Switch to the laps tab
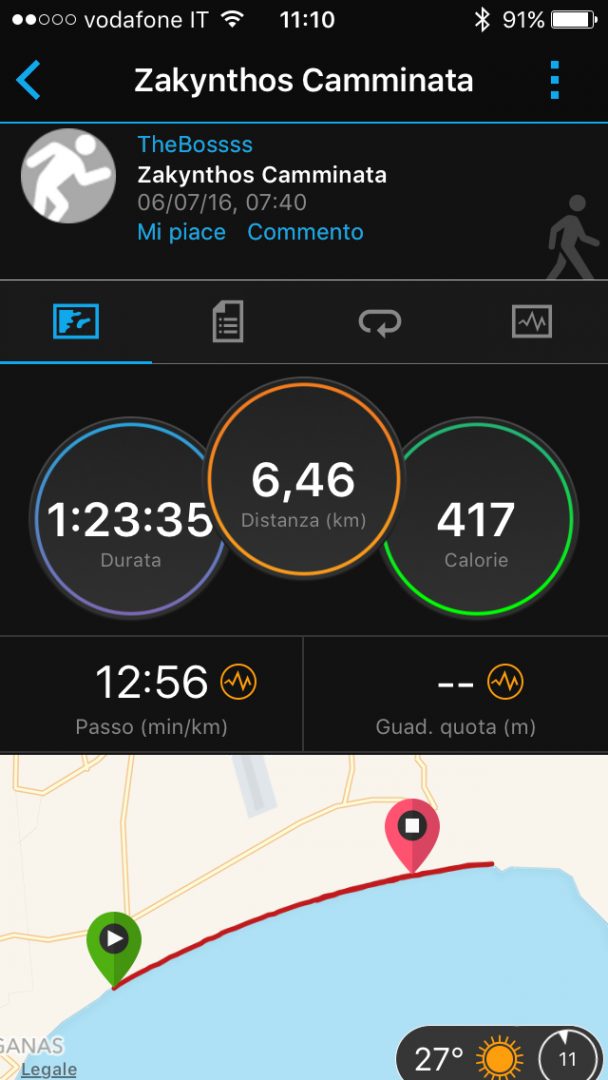This screenshot has width=608, height=1080. [380, 322]
